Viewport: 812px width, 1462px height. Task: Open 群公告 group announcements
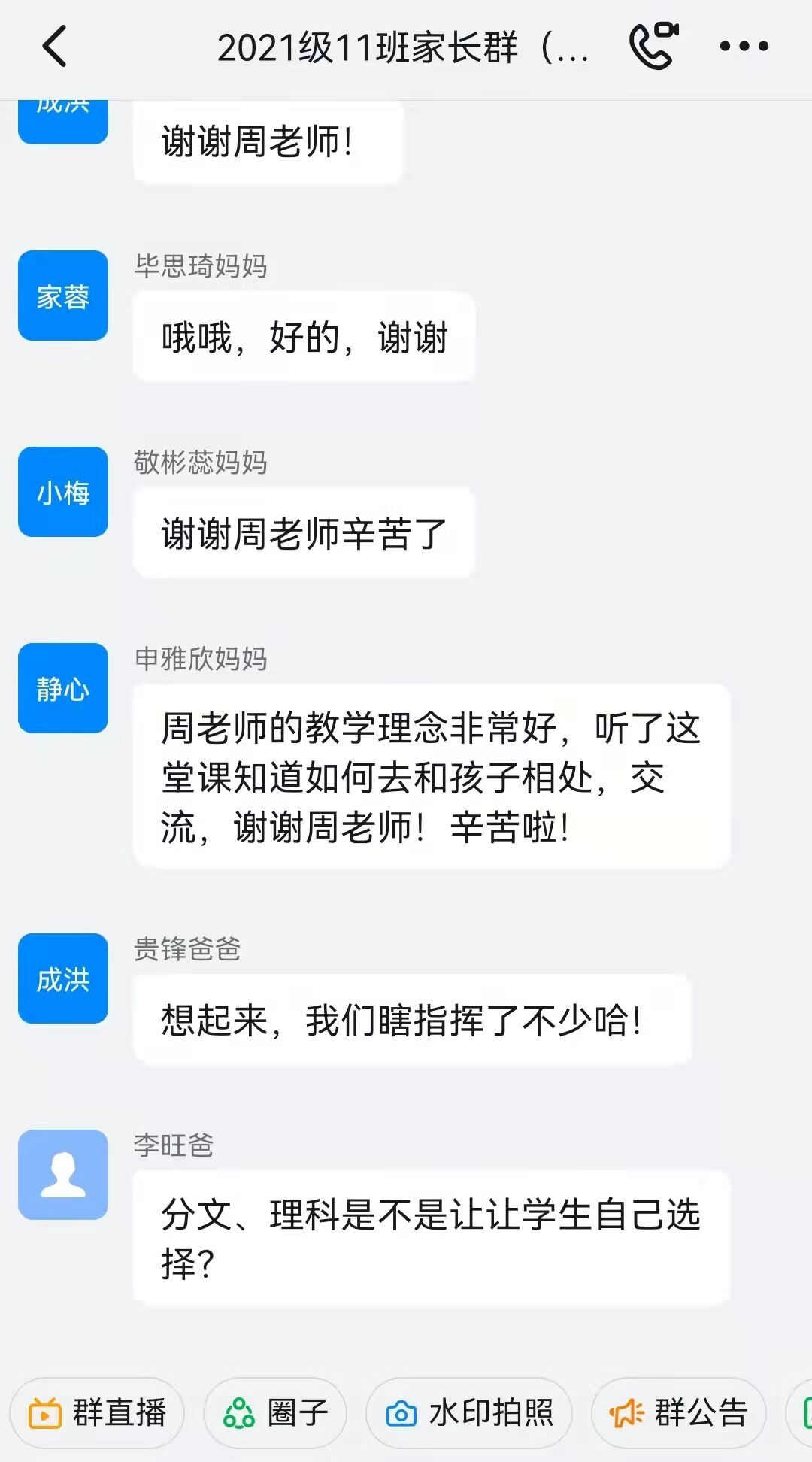coord(679,1413)
